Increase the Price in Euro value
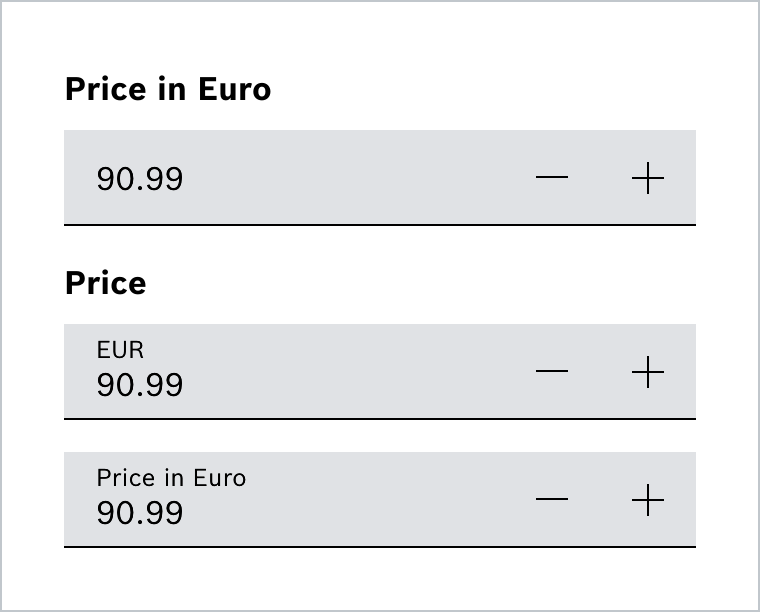 (x=648, y=499)
